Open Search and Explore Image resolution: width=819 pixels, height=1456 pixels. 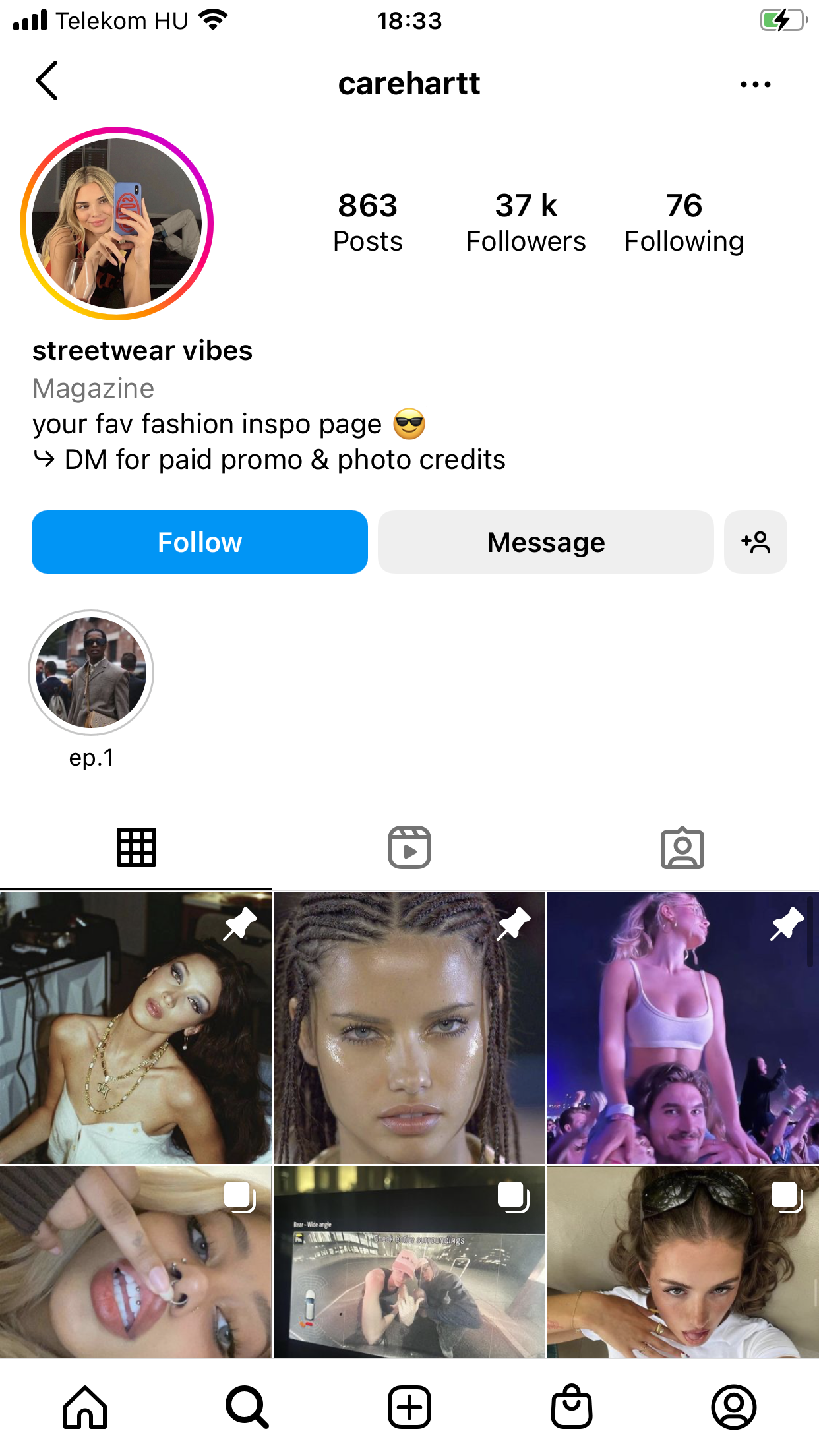click(247, 1407)
